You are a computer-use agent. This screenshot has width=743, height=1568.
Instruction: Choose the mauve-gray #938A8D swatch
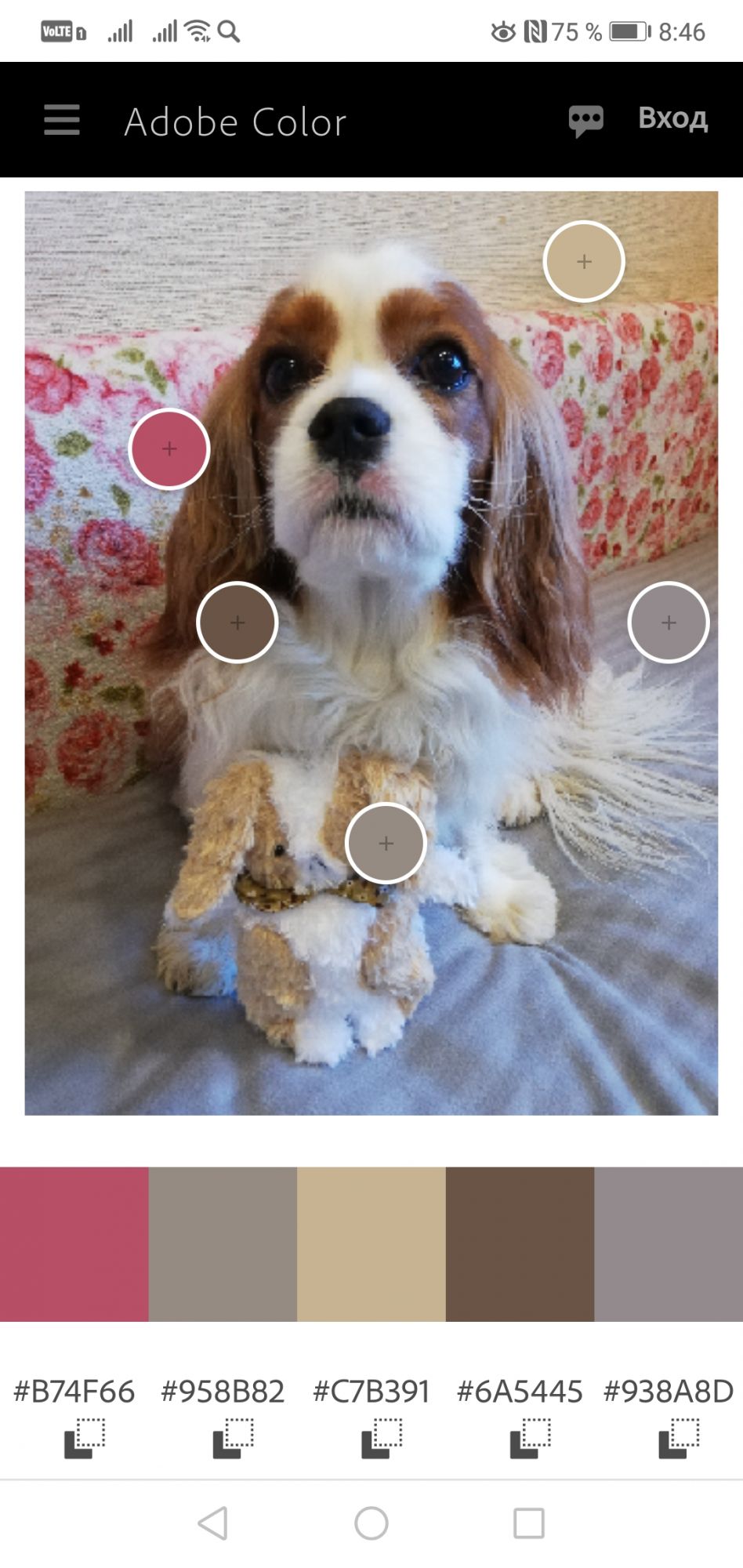click(x=669, y=1244)
